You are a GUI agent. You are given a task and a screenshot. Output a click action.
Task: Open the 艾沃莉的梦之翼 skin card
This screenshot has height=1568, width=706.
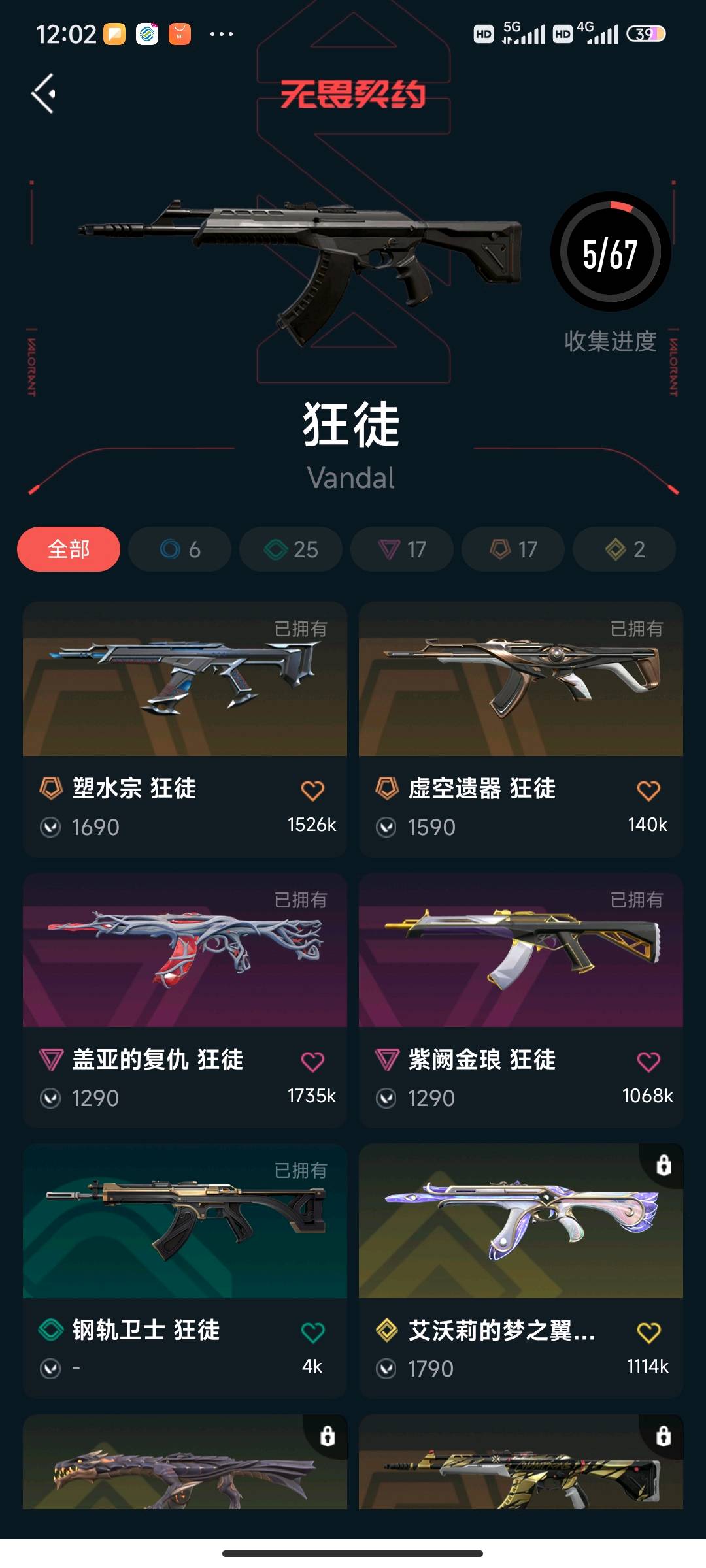[x=521, y=1271]
